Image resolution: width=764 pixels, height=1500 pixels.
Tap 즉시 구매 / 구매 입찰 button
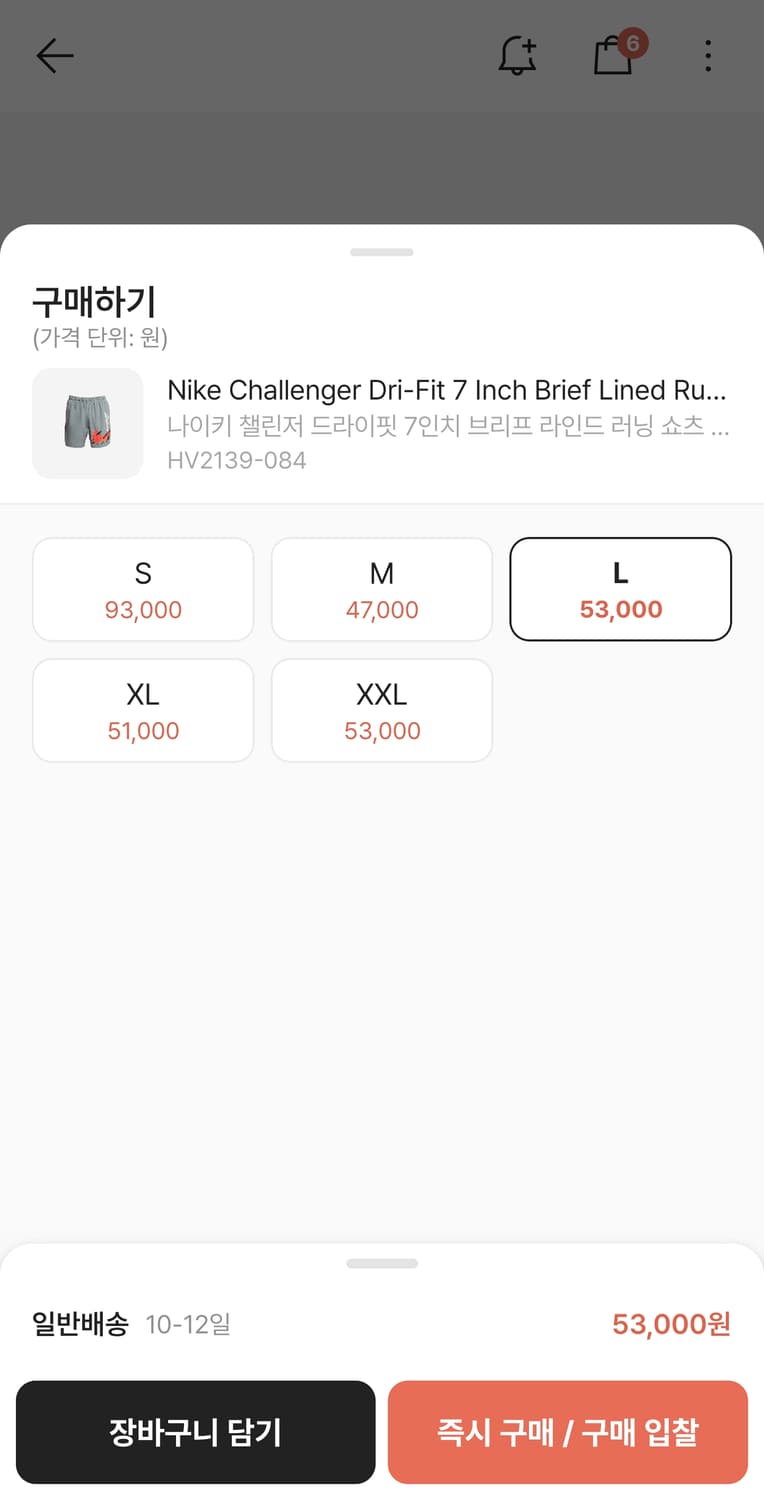(x=568, y=1432)
